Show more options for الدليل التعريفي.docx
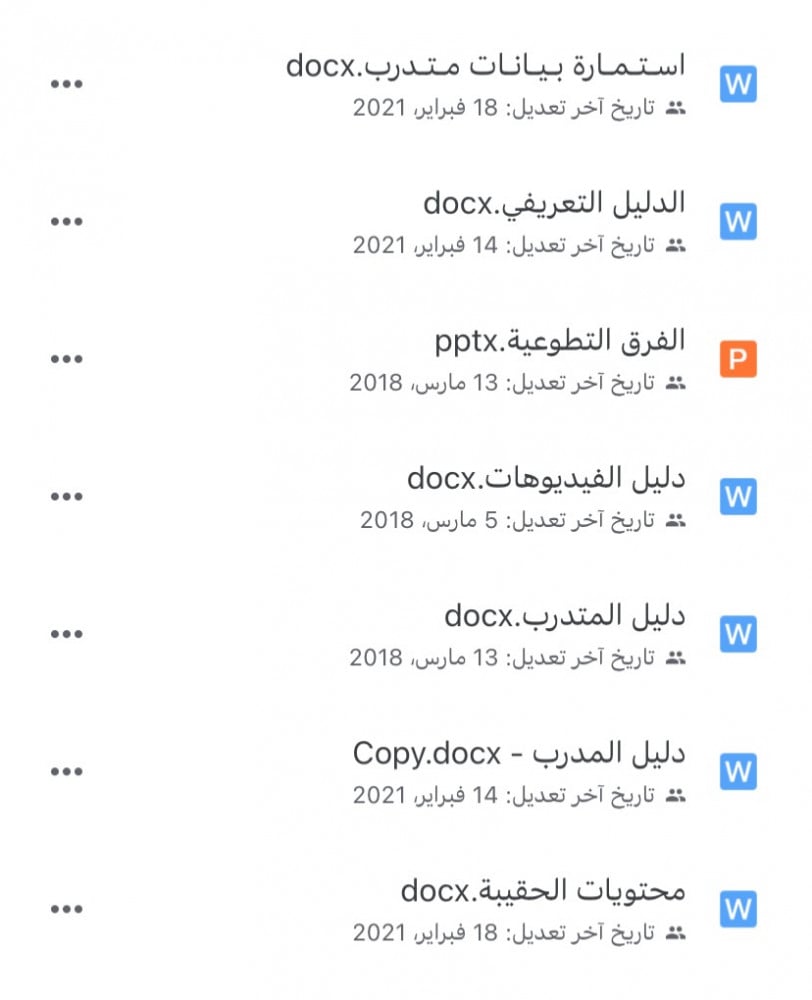The height and width of the screenshot is (1000, 812). [67, 221]
